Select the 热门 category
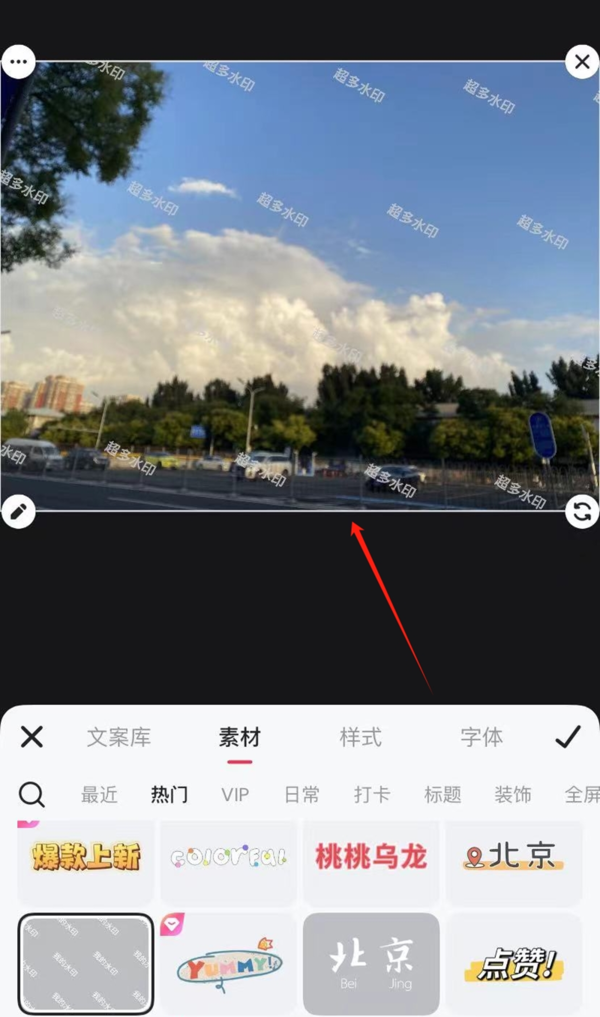The width and height of the screenshot is (600, 1017). pos(169,795)
